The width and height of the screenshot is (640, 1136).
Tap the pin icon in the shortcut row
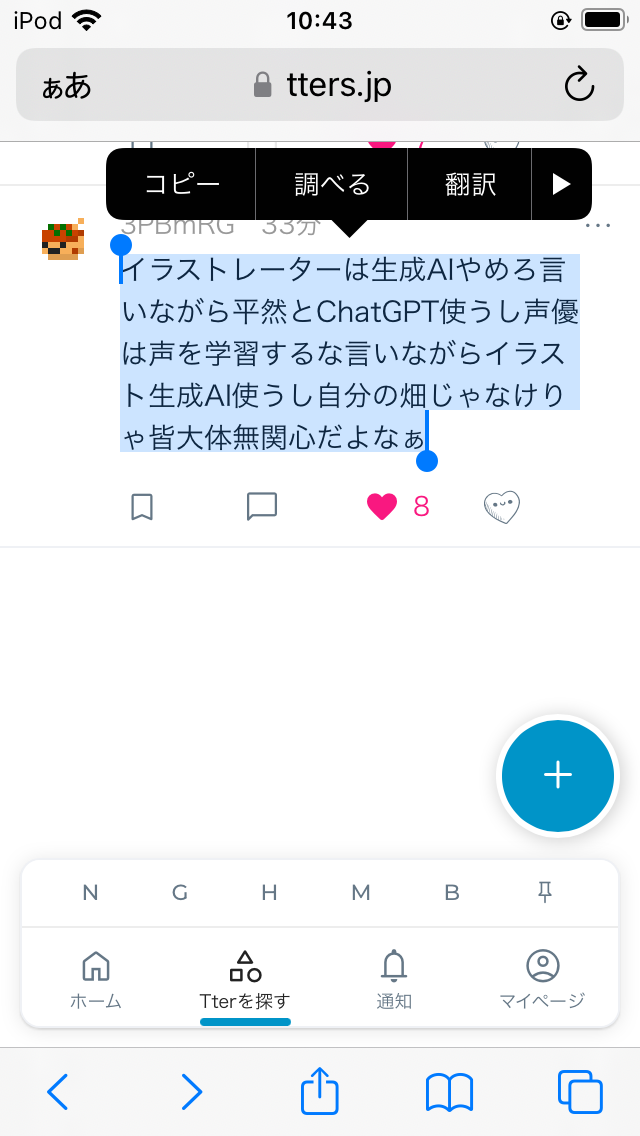coord(545,893)
